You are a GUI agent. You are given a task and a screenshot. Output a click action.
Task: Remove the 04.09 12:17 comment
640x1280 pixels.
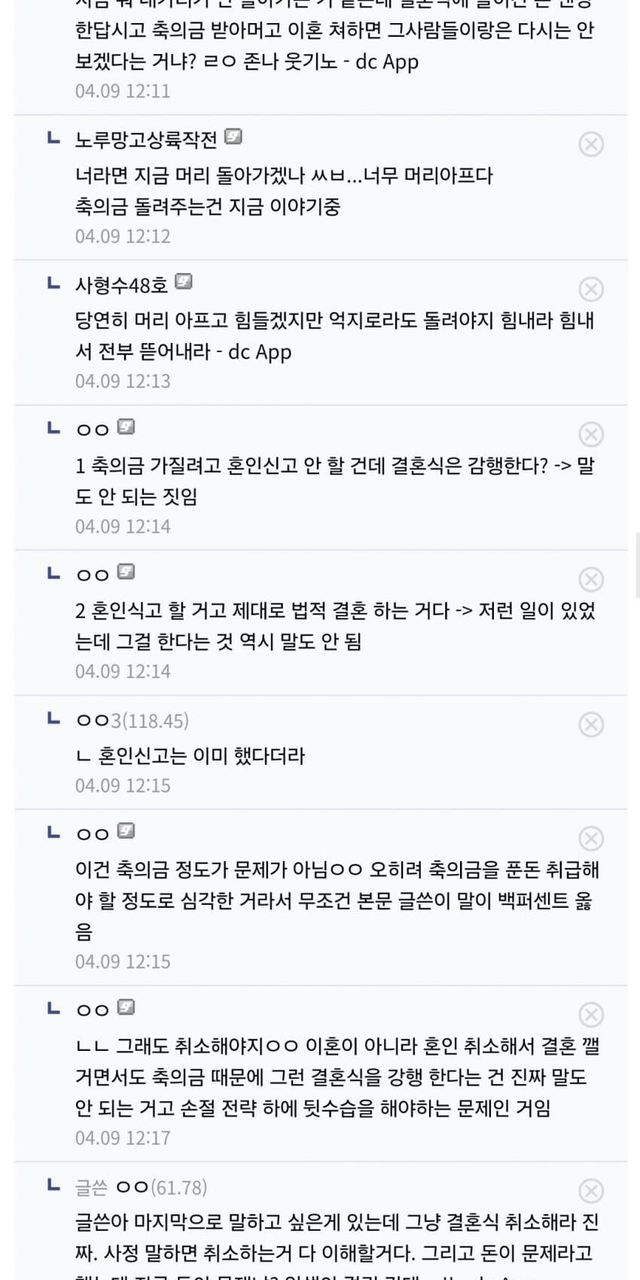(591, 1013)
